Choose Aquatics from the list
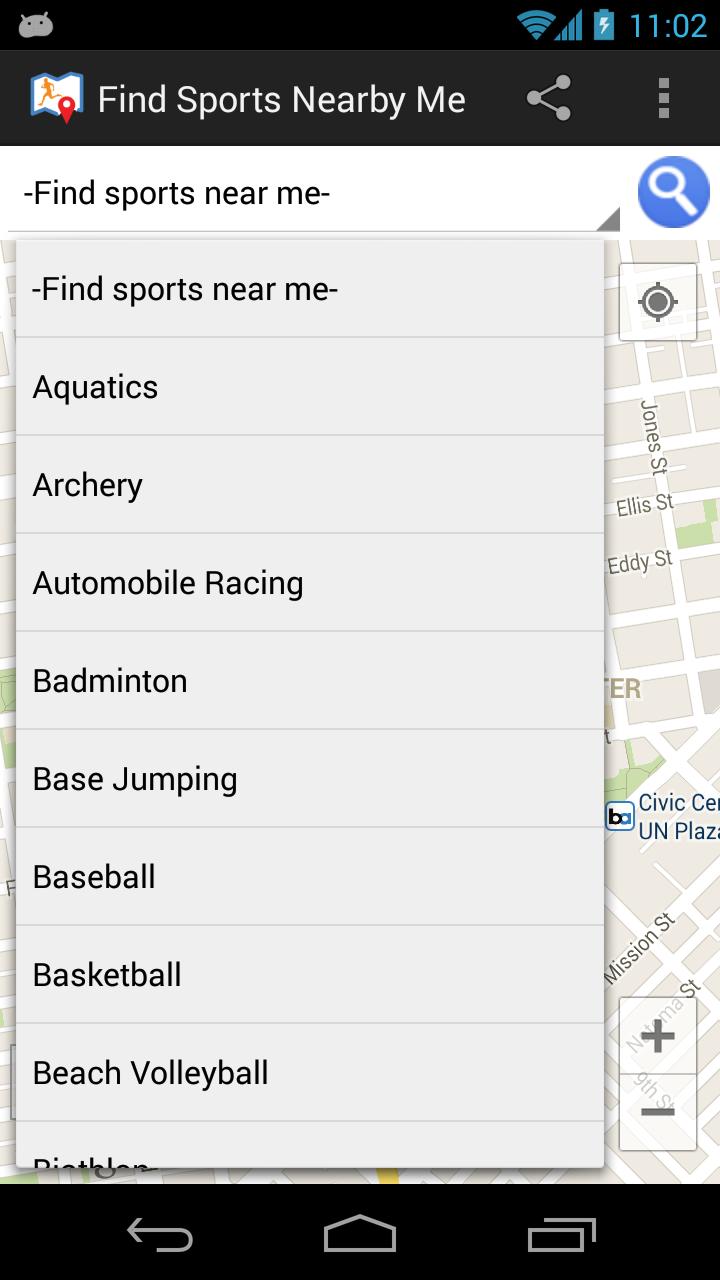 (x=310, y=387)
